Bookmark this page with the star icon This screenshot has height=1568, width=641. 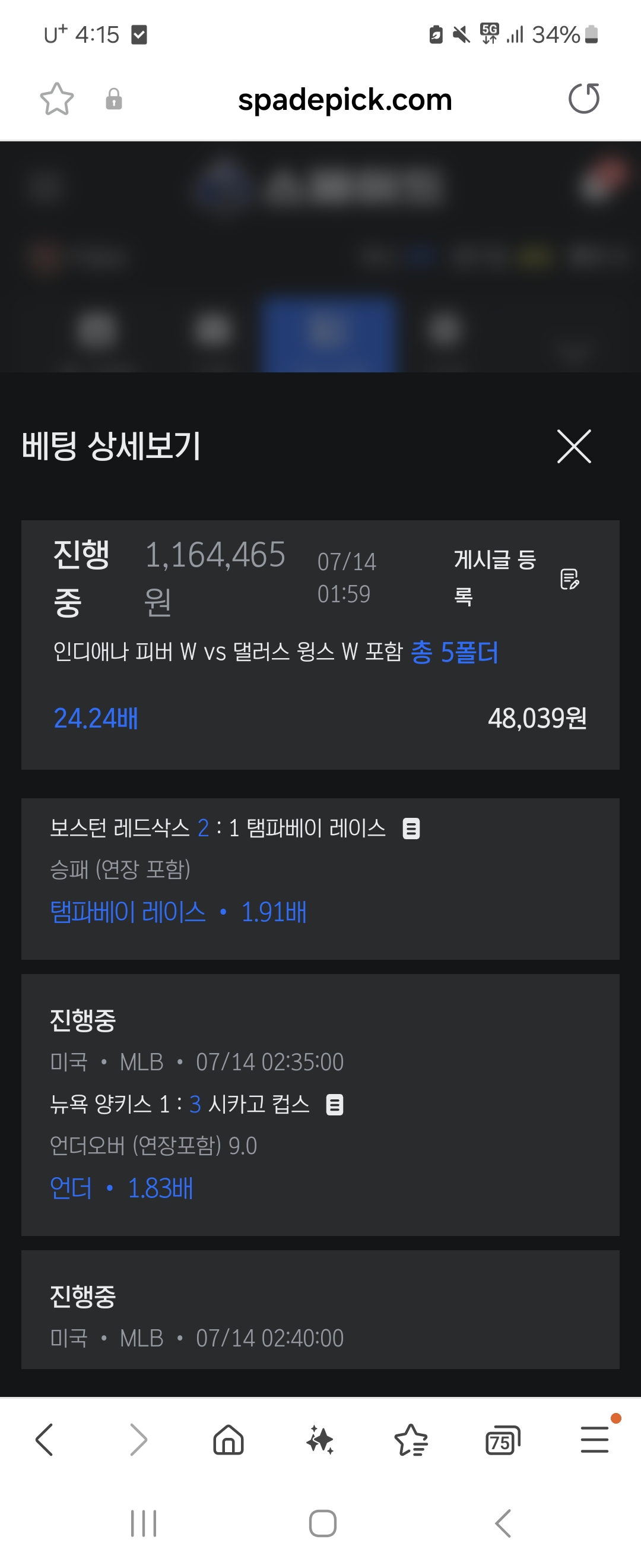(x=56, y=99)
